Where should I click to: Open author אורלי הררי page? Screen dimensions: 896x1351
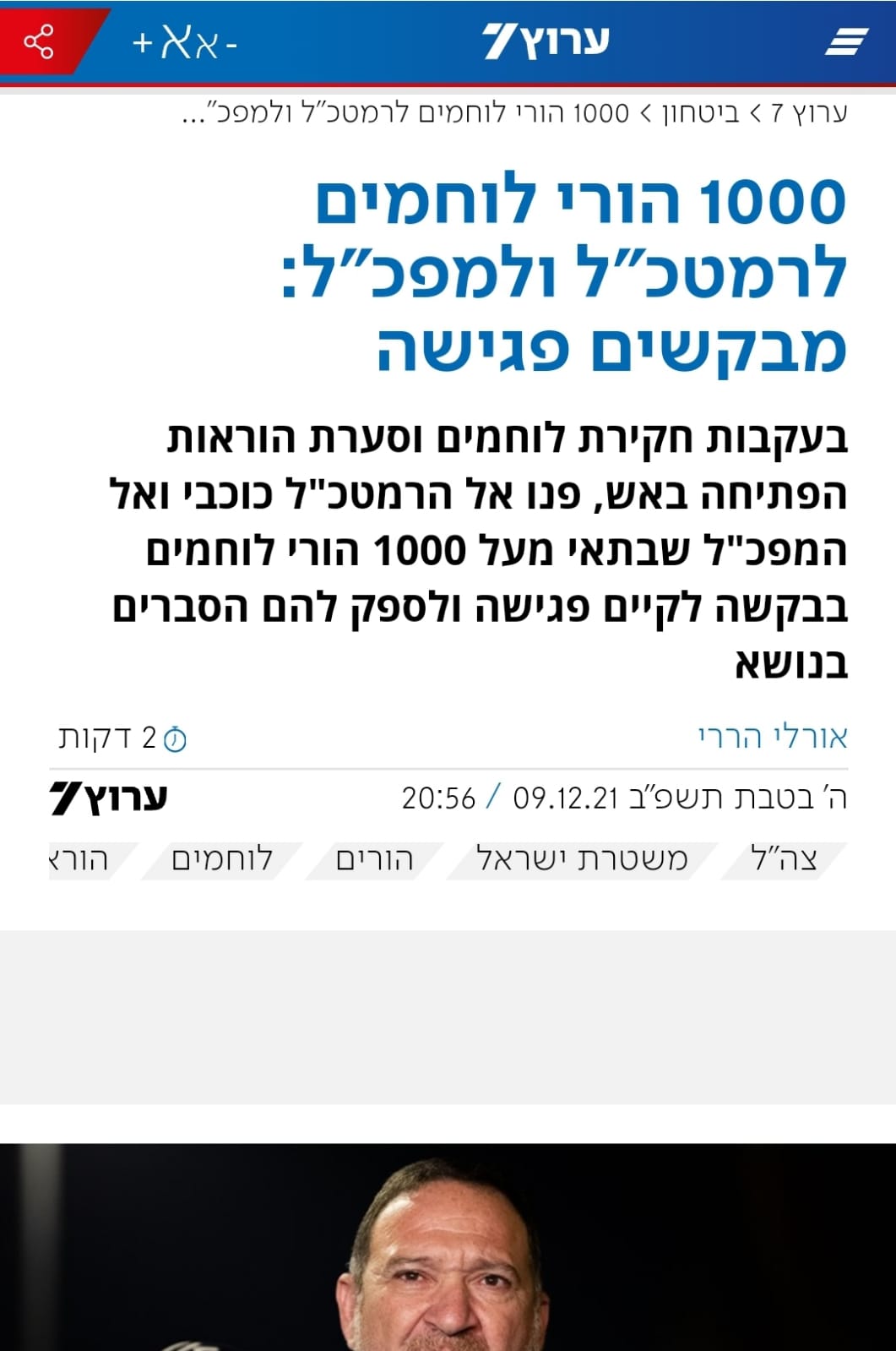click(773, 737)
